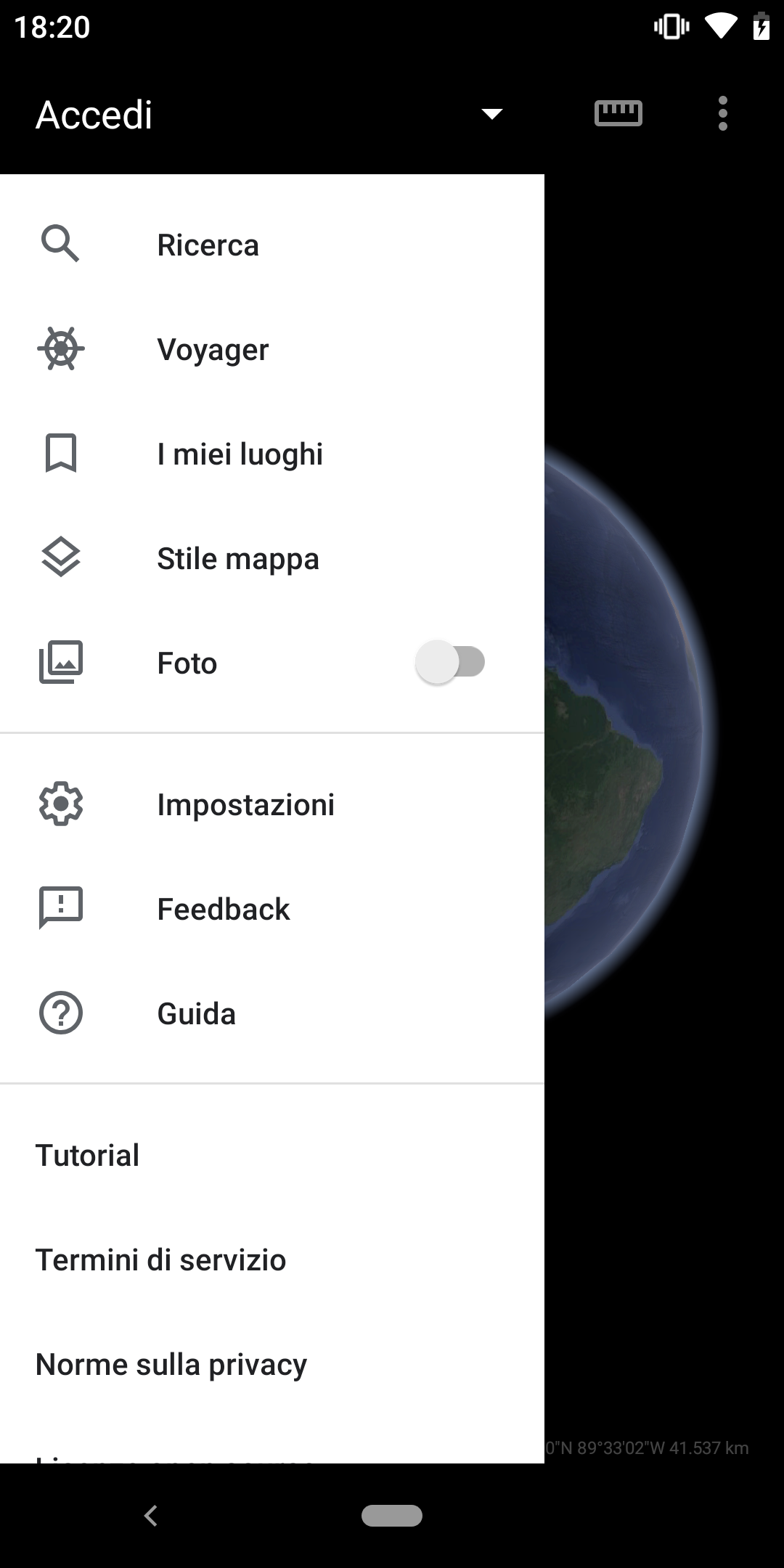Screen dimensions: 784x1568
Task: Select Stile mappa
Action: point(238,558)
